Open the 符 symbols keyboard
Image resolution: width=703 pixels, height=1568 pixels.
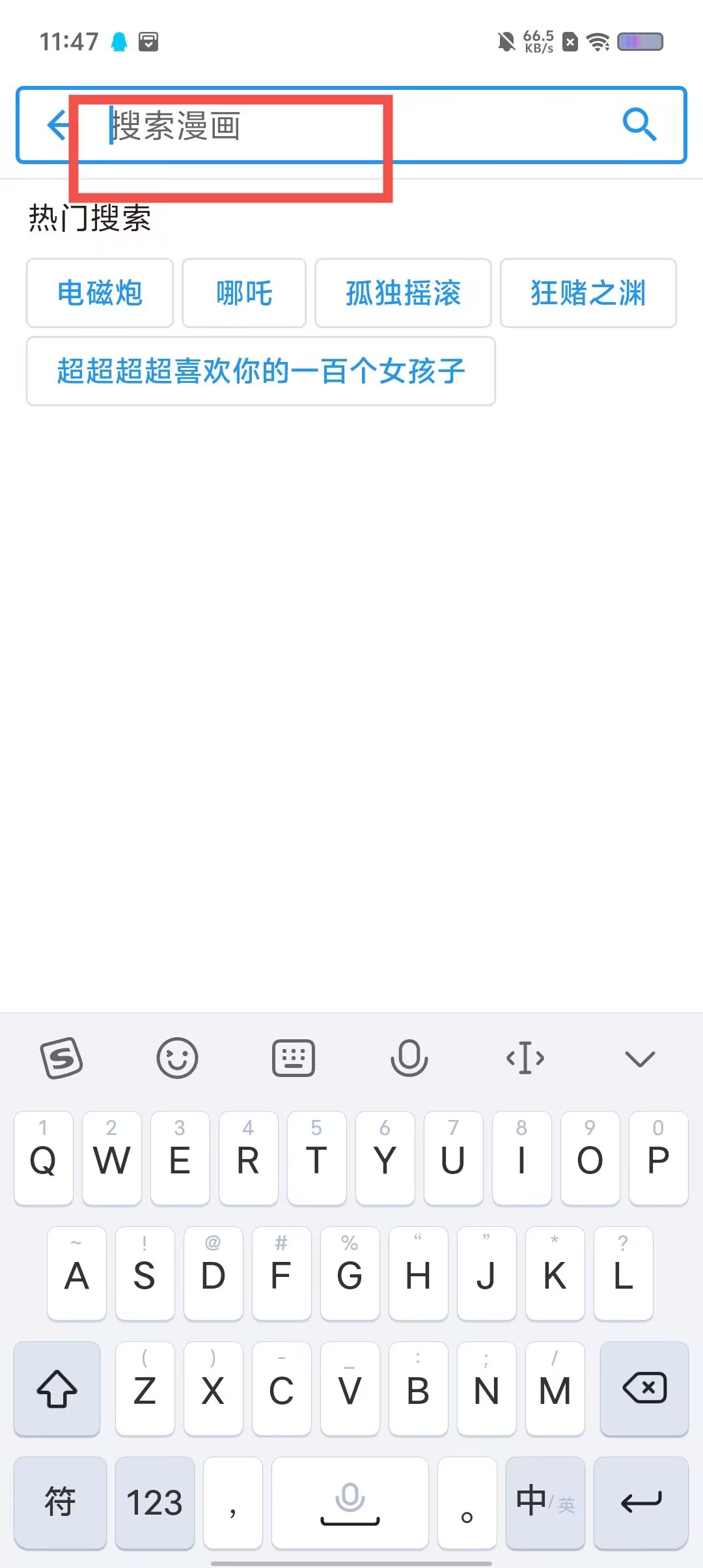click(x=60, y=1503)
